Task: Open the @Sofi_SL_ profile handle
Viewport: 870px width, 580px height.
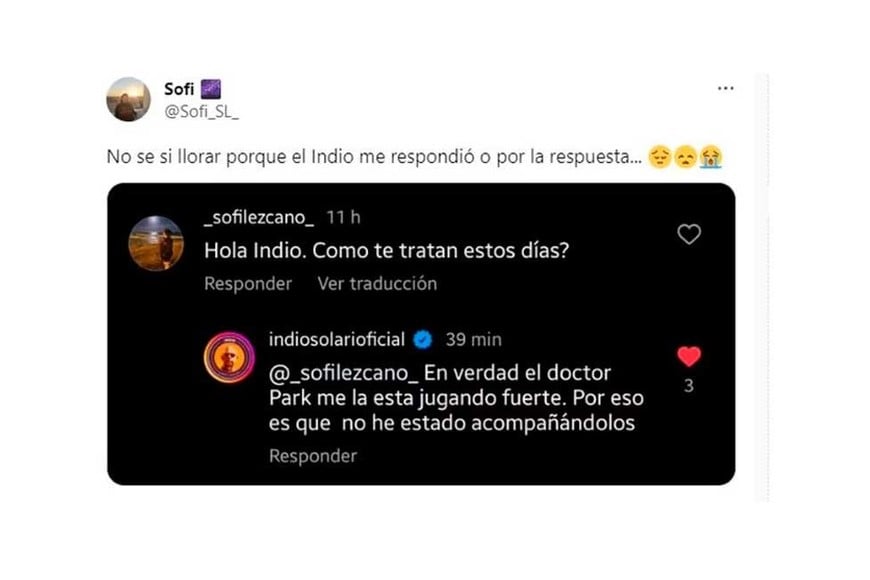Action: (201, 112)
